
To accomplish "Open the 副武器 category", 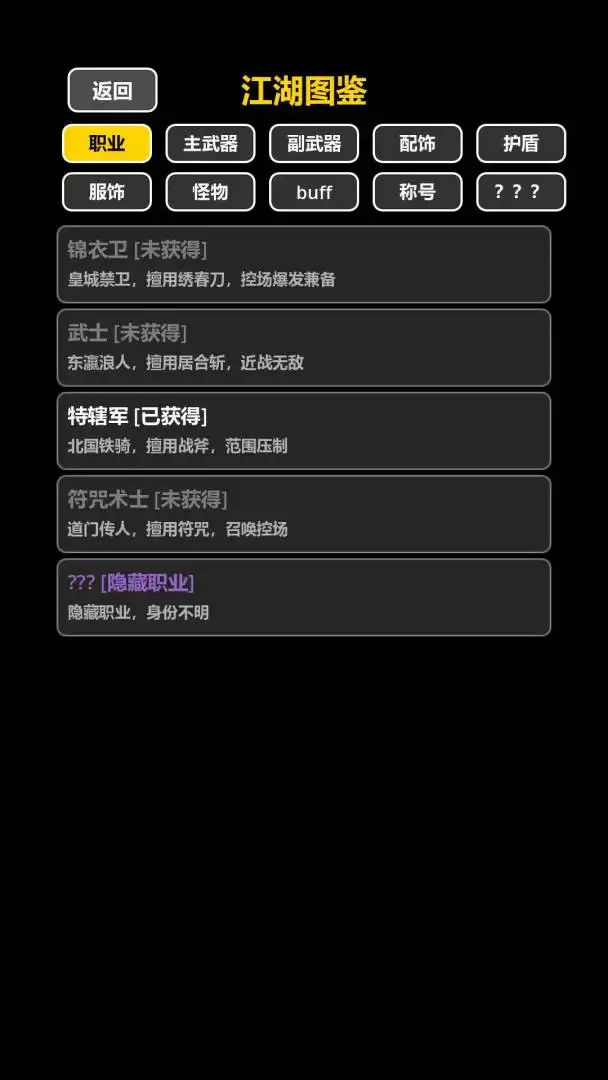I will pos(314,143).
